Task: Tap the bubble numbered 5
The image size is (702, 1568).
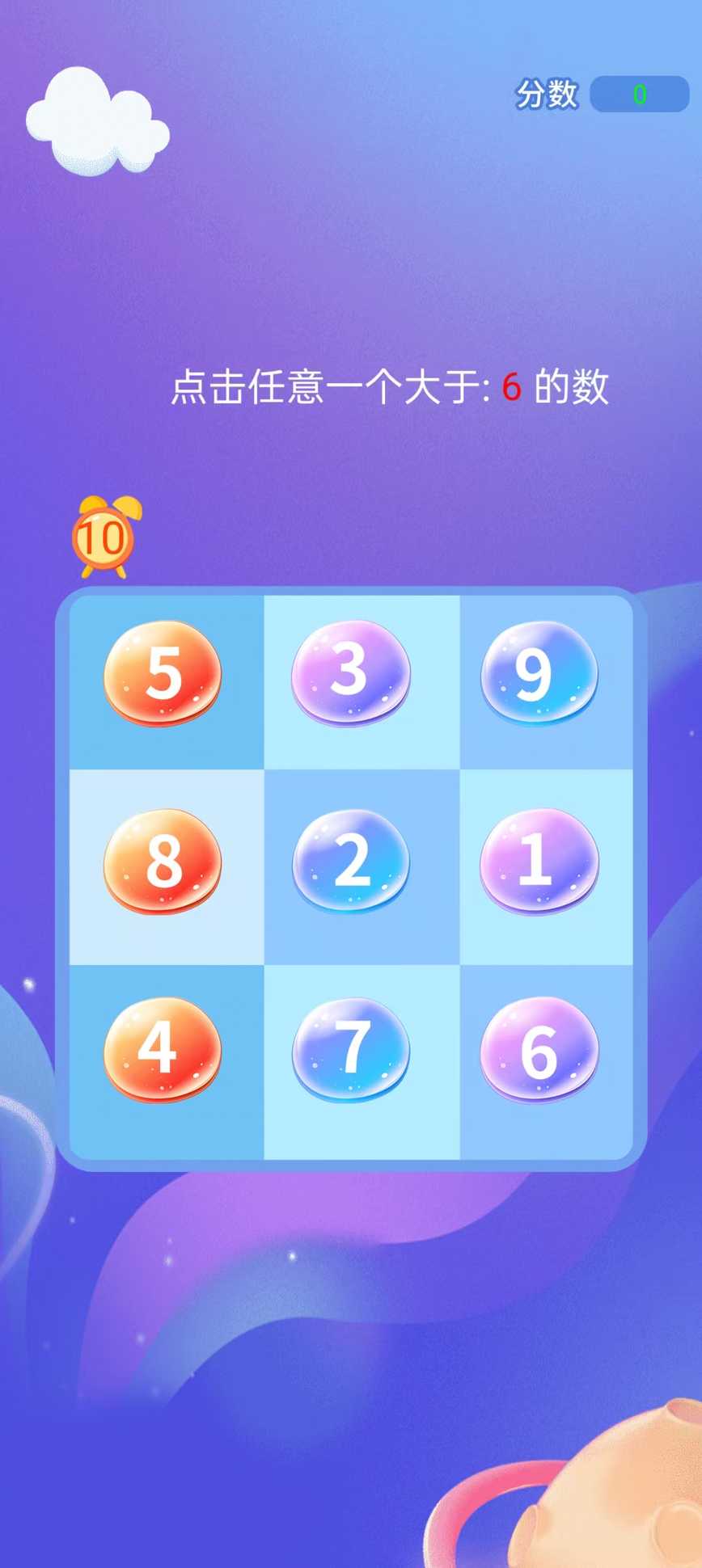Action: point(163,673)
